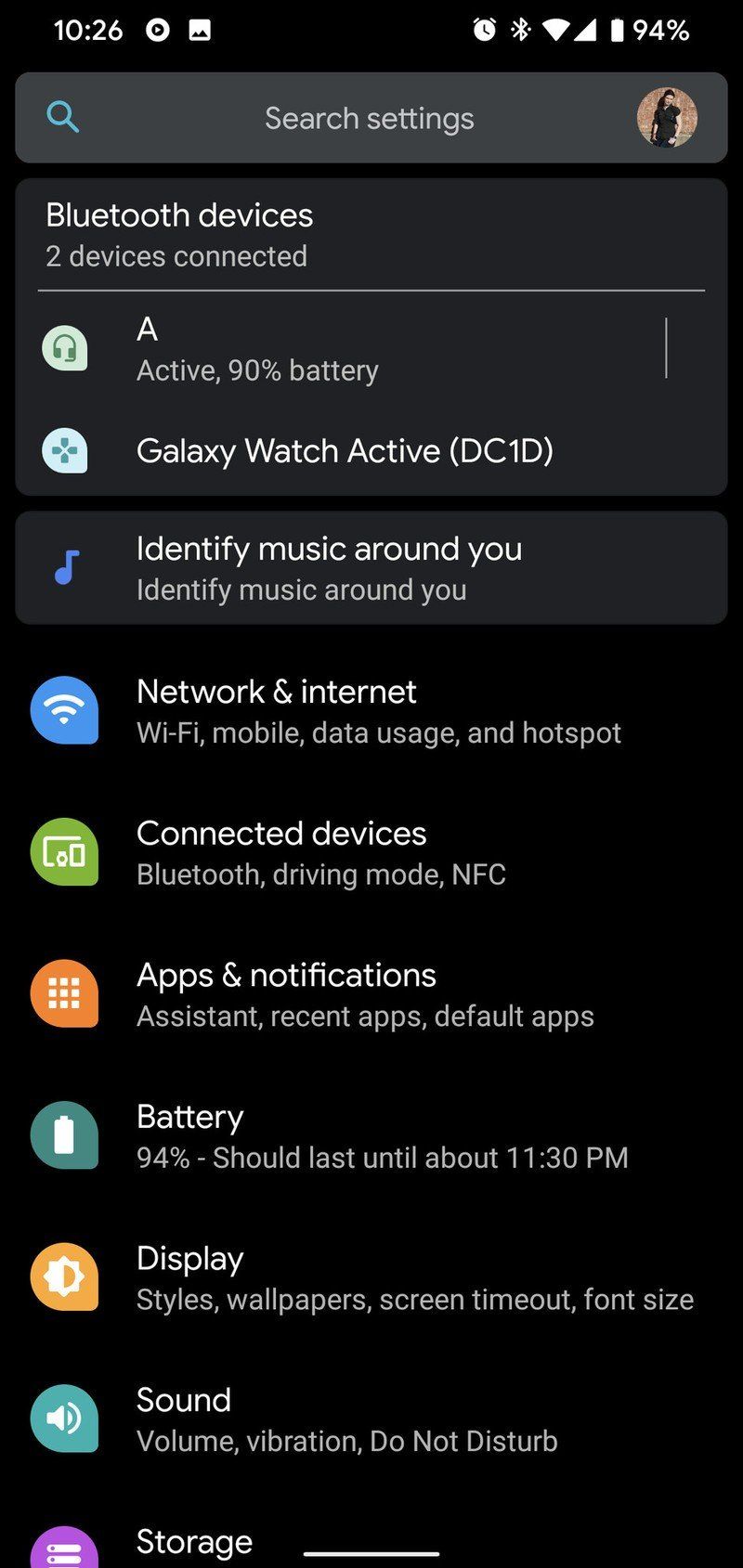Open your profile avatar picture
Viewport: 743px width, 1568px height.
click(x=667, y=118)
